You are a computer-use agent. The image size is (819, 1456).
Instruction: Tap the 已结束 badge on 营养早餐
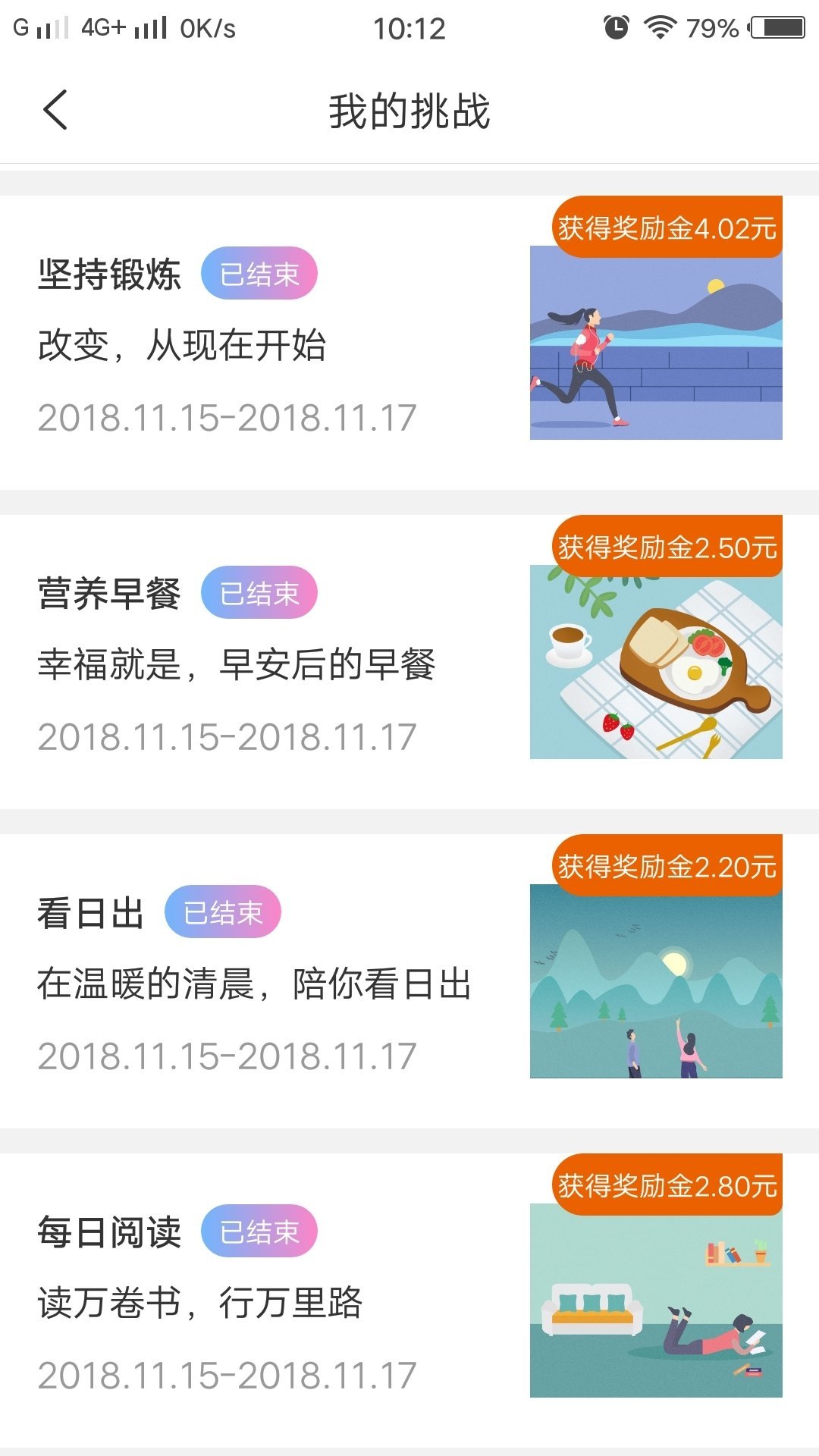260,594
